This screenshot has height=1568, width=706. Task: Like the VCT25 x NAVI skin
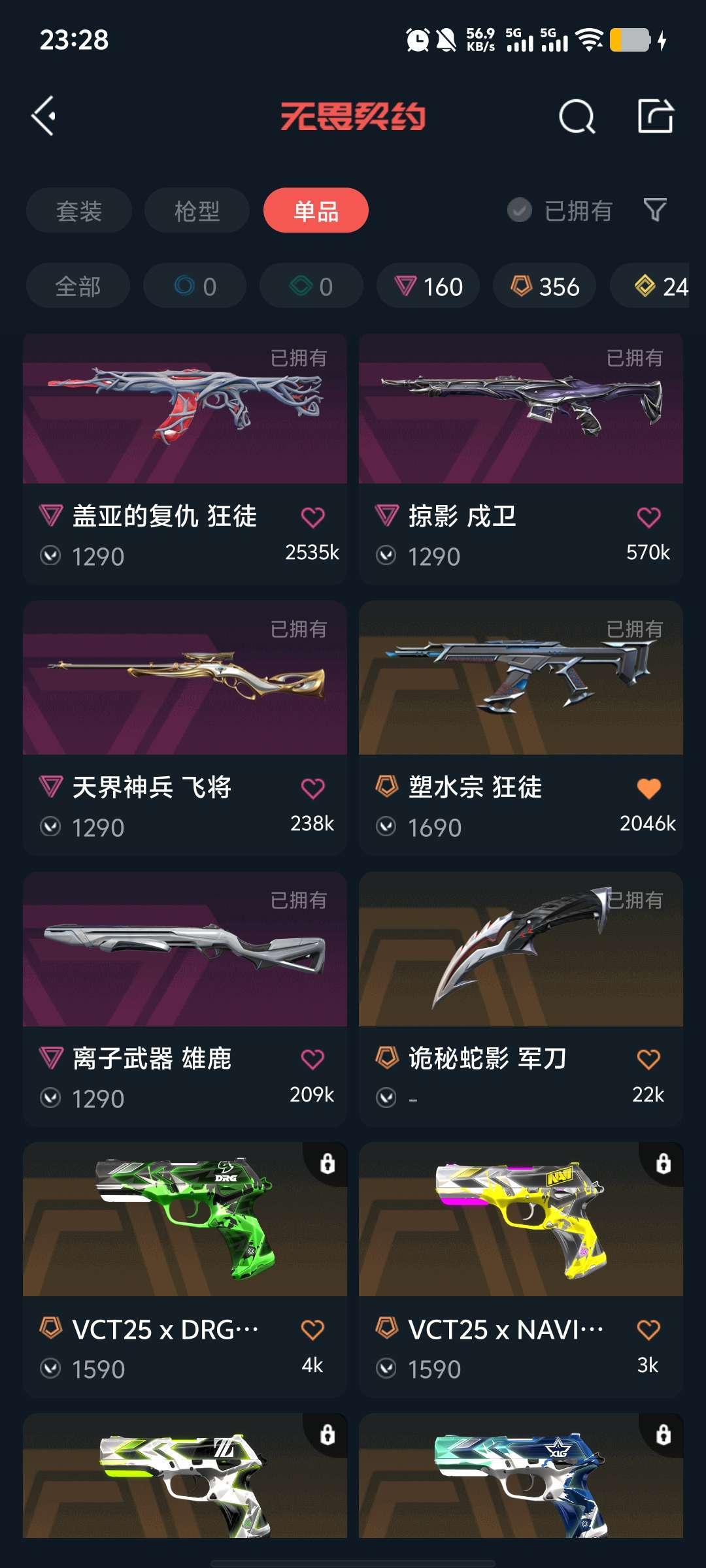pos(648,1330)
